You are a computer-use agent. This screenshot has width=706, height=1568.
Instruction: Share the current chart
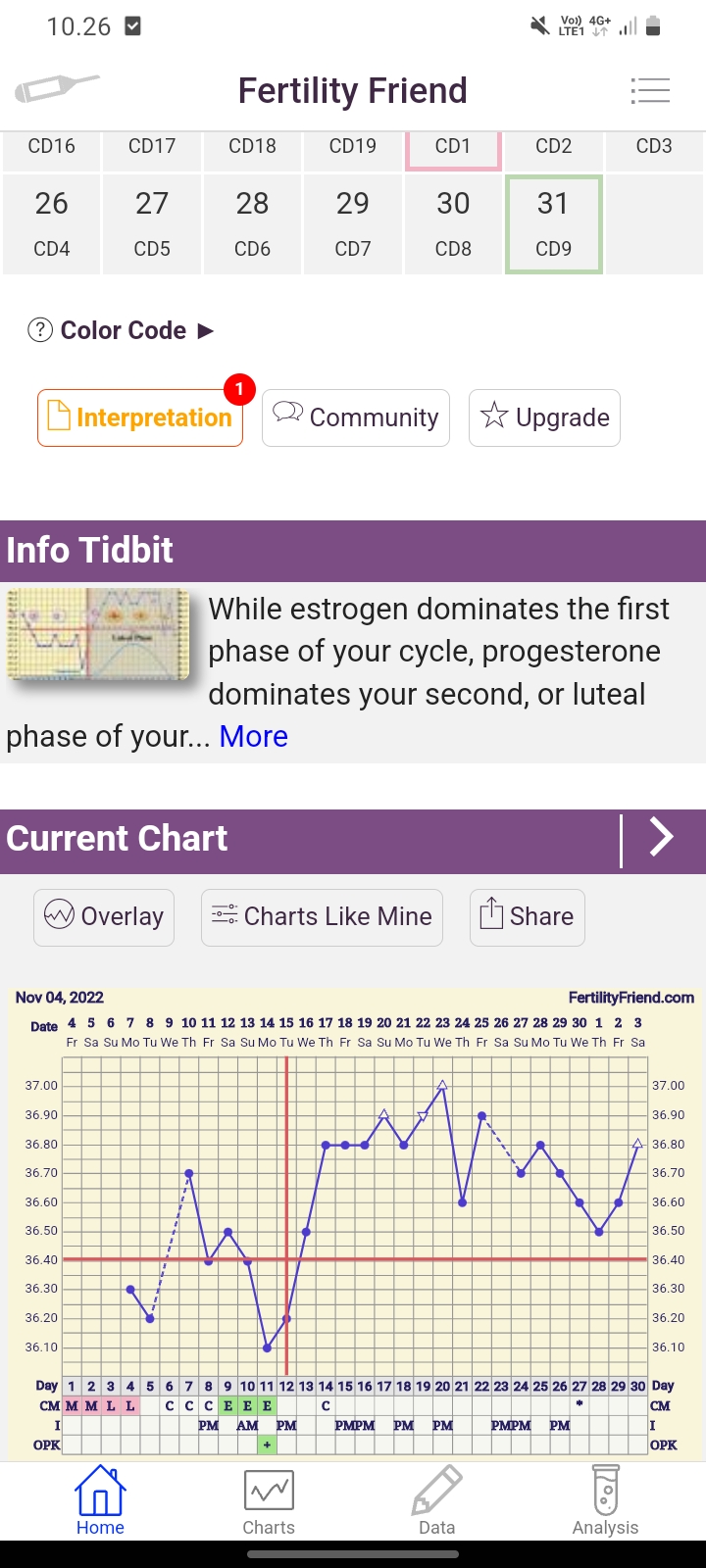pos(527,916)
